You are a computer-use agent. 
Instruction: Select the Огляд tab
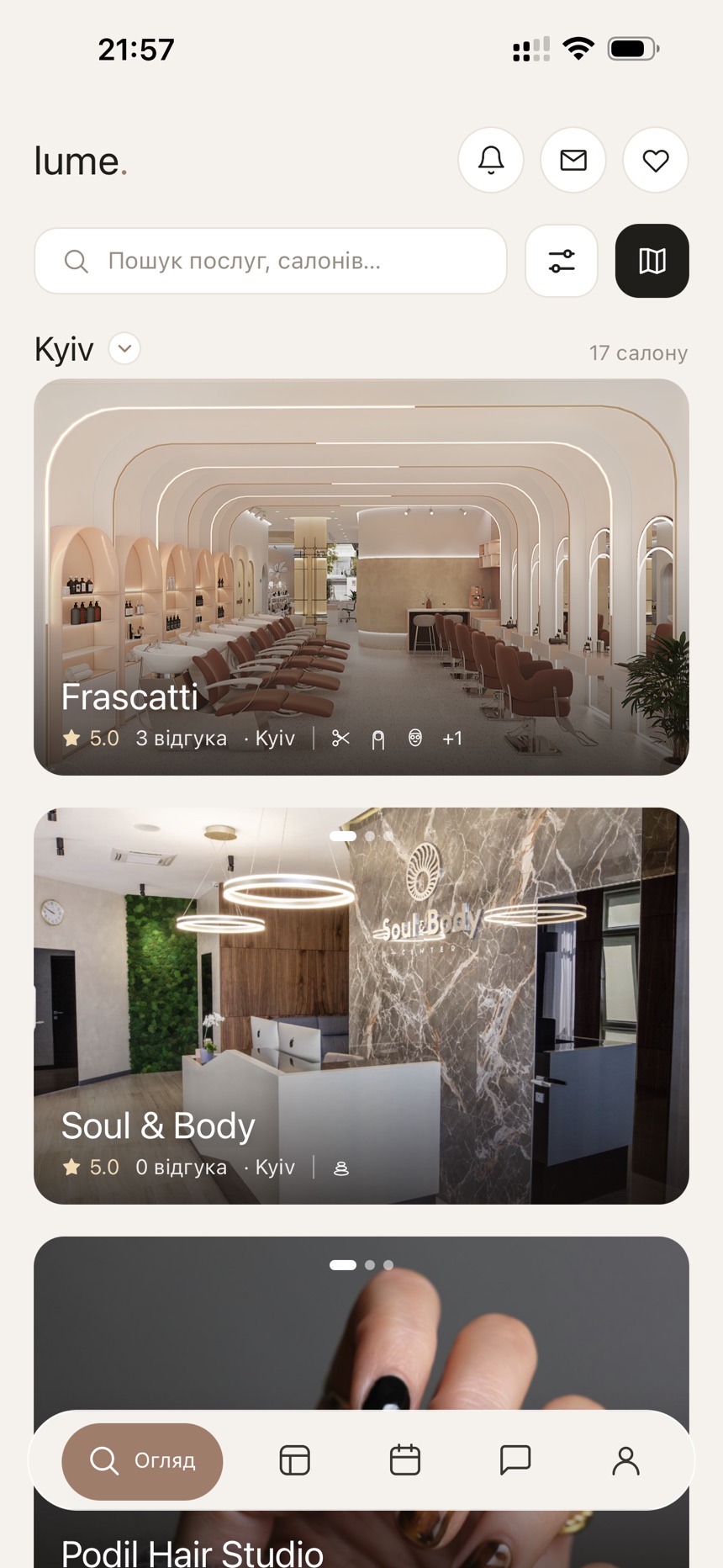click(142, 1461)
